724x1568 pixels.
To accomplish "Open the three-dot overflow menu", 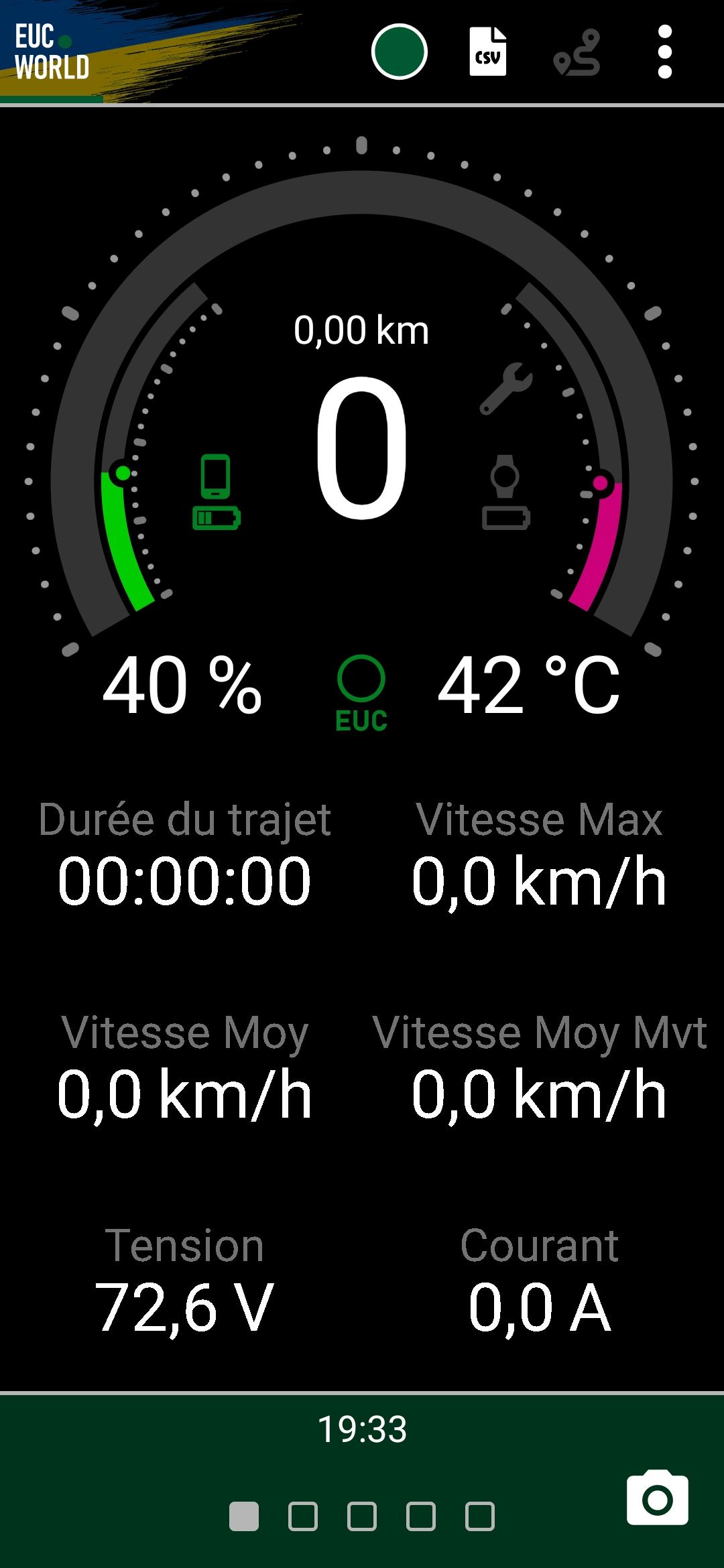I will [665, 52].
